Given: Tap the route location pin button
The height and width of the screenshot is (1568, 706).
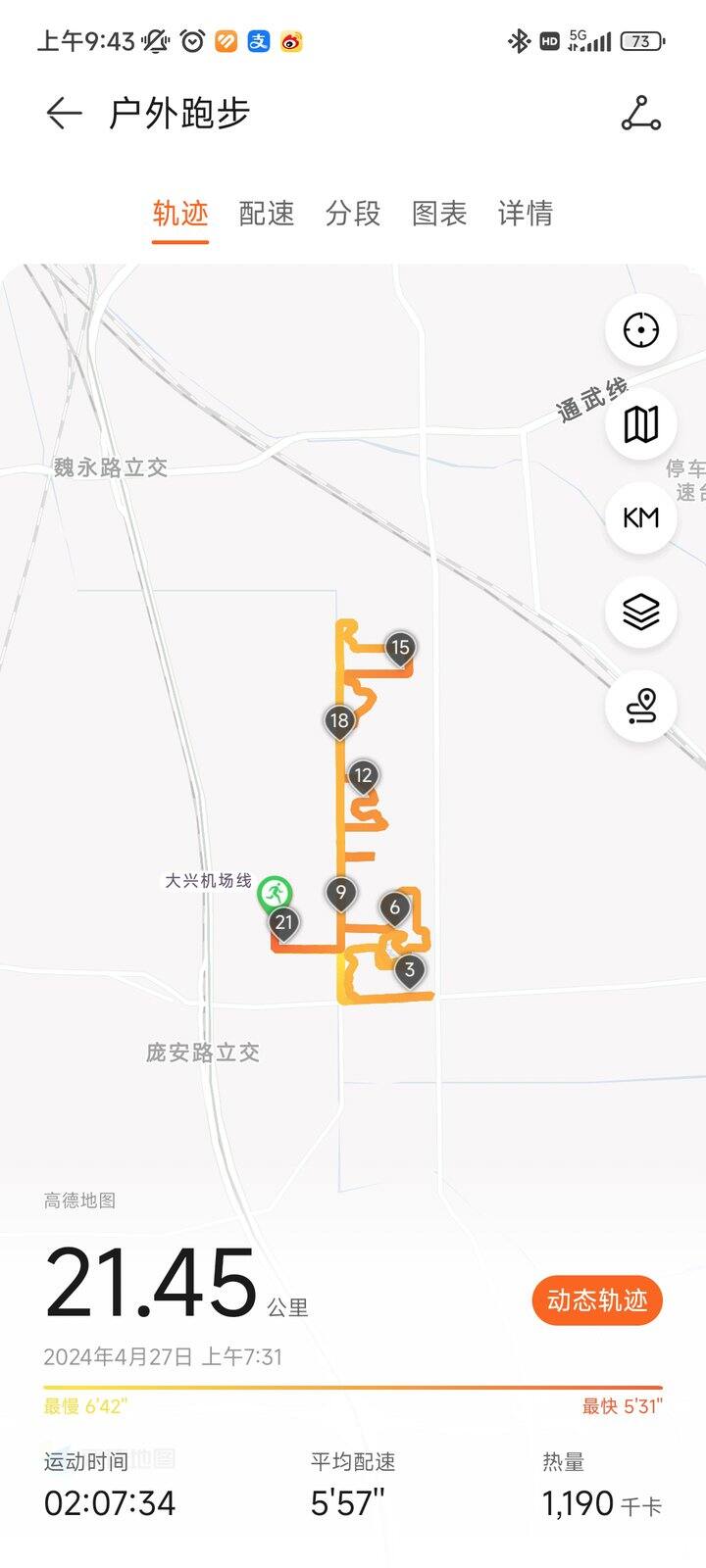Looking at the screenshot, I should (641, 706).
